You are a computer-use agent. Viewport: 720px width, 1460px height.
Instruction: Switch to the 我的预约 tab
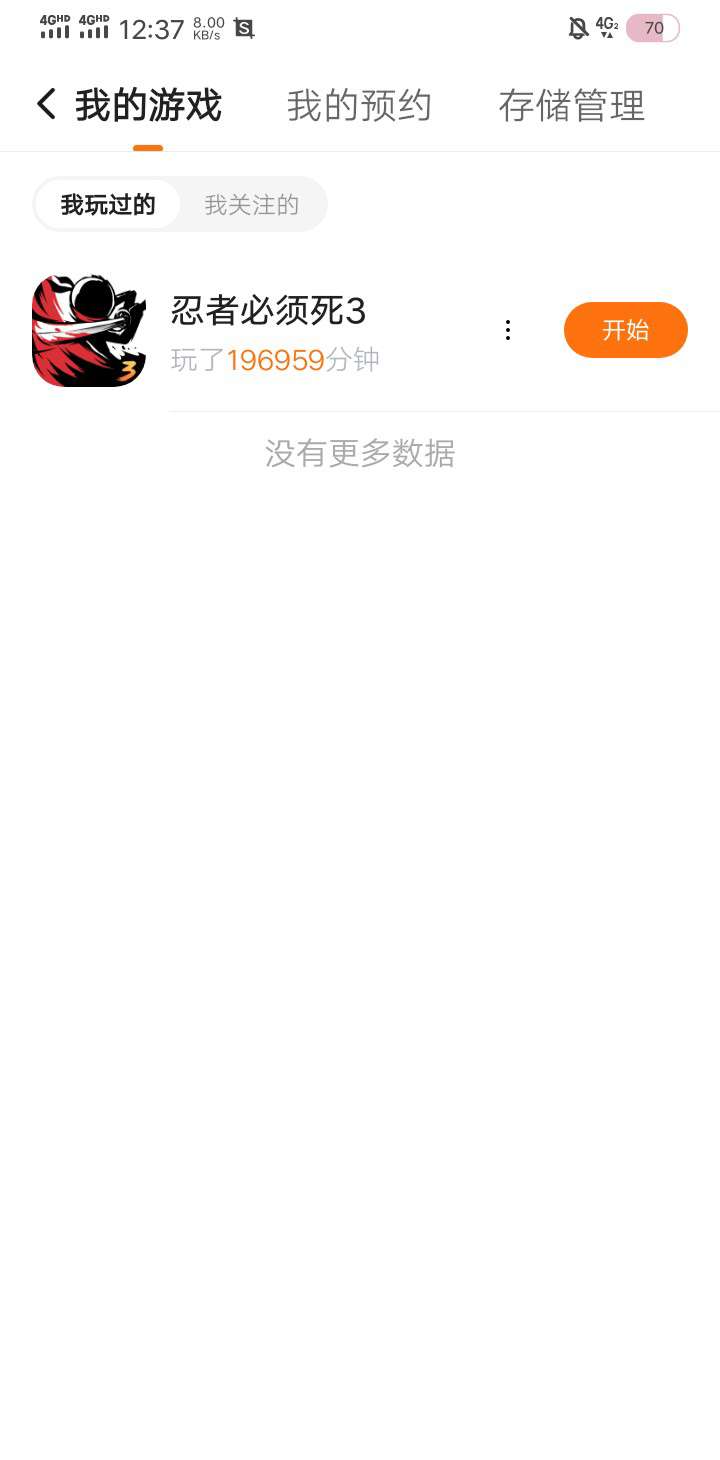(359, 105)
